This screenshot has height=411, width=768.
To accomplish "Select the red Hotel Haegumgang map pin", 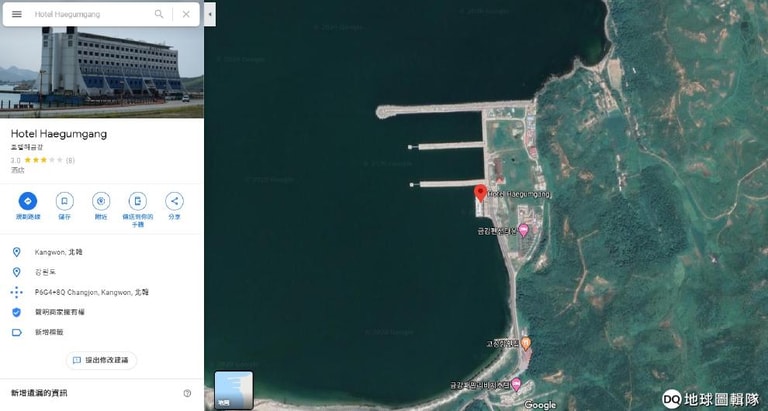I will point(480,192).
